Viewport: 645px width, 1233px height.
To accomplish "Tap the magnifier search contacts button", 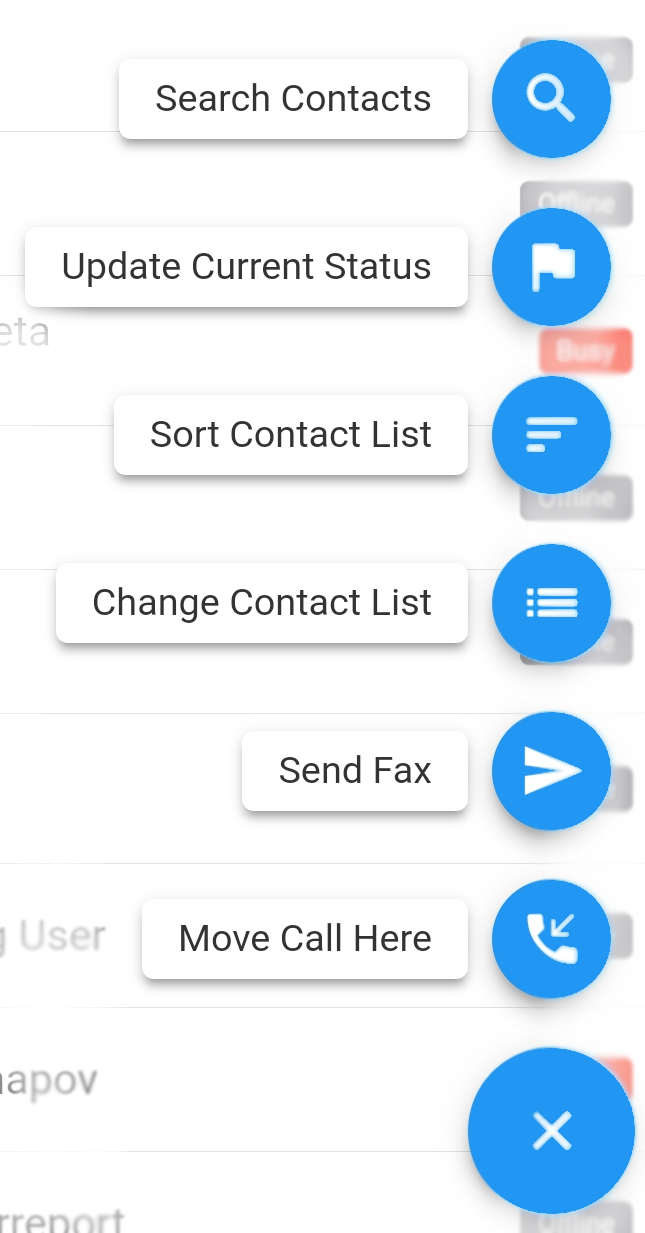I will [551, 99].
